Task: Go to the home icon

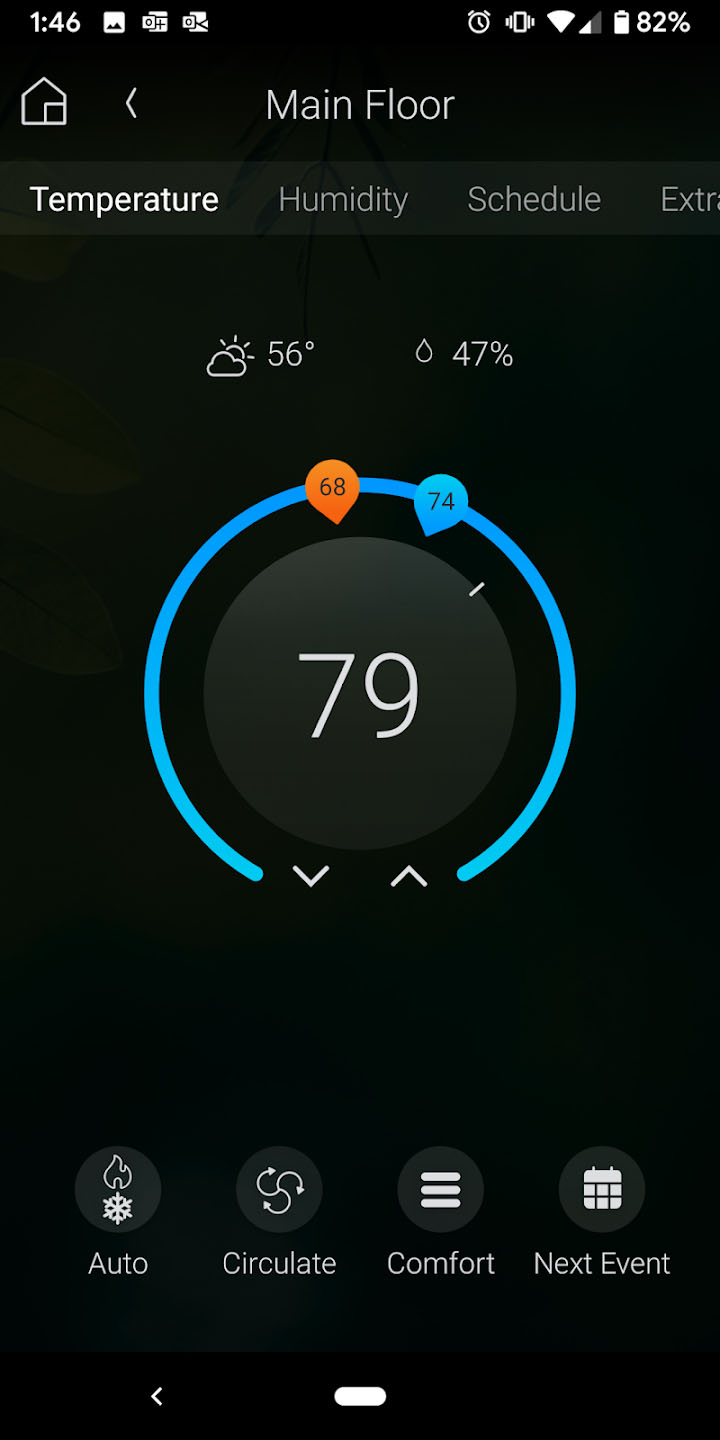Action: coord(44,101)
